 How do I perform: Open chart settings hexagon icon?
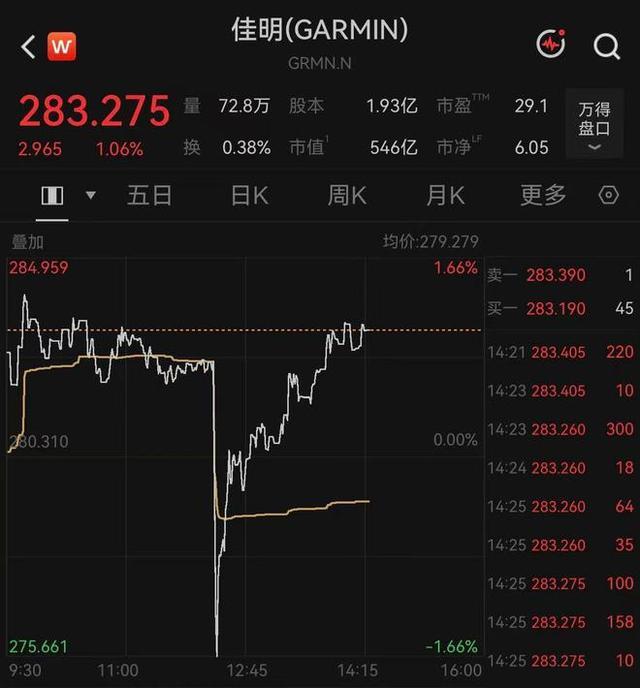point(609,195)
